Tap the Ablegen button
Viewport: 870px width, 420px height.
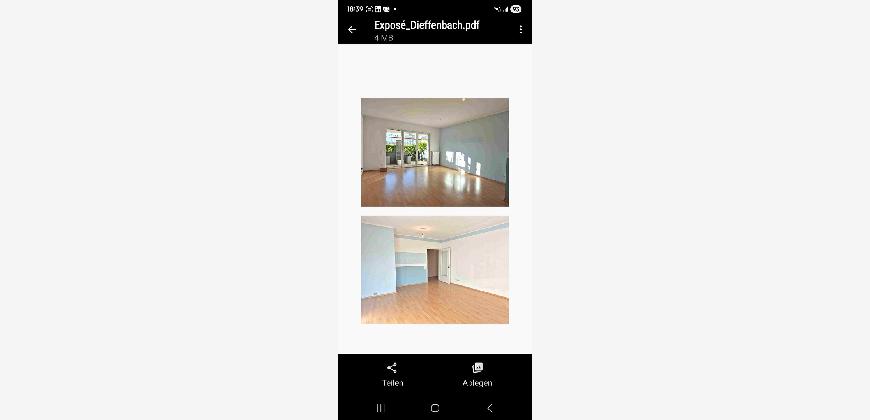click(477, 374)
